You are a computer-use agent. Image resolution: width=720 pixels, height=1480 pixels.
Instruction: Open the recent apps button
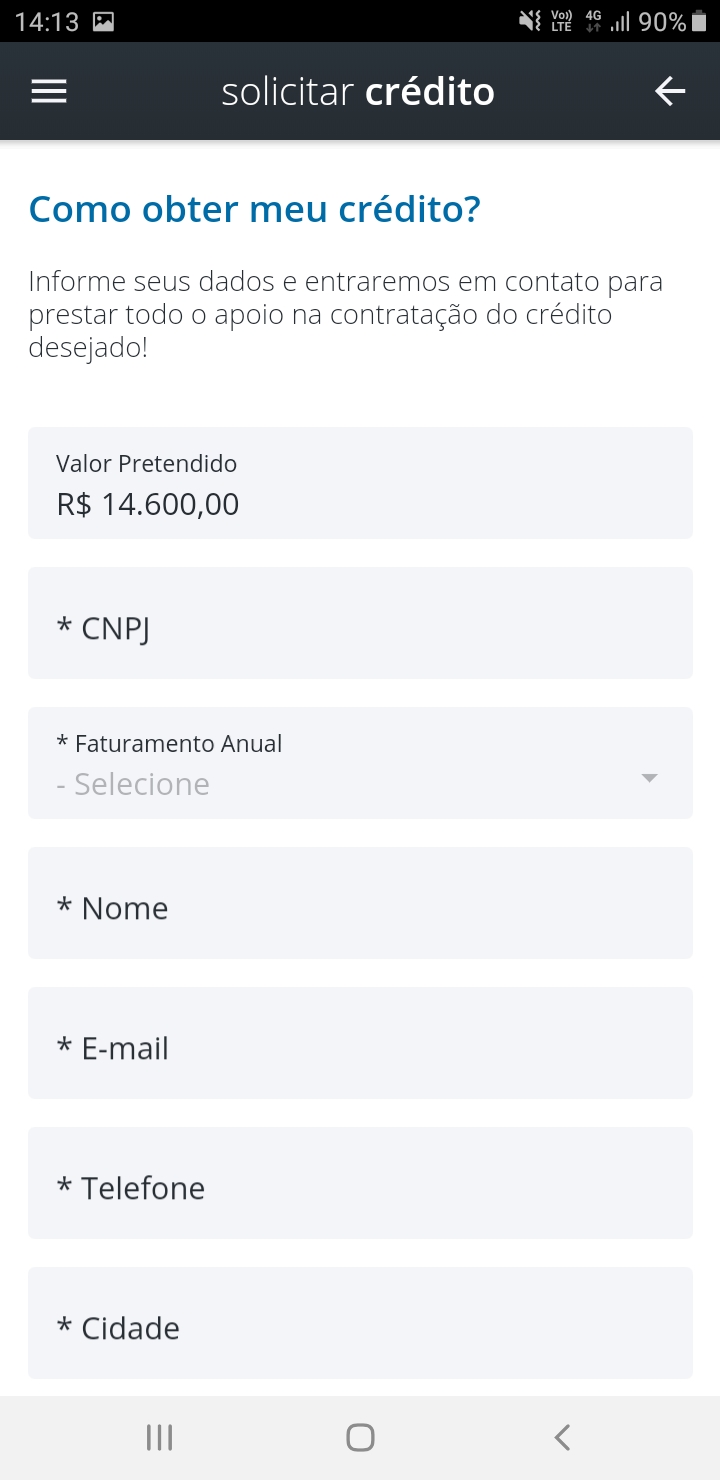159,1438
